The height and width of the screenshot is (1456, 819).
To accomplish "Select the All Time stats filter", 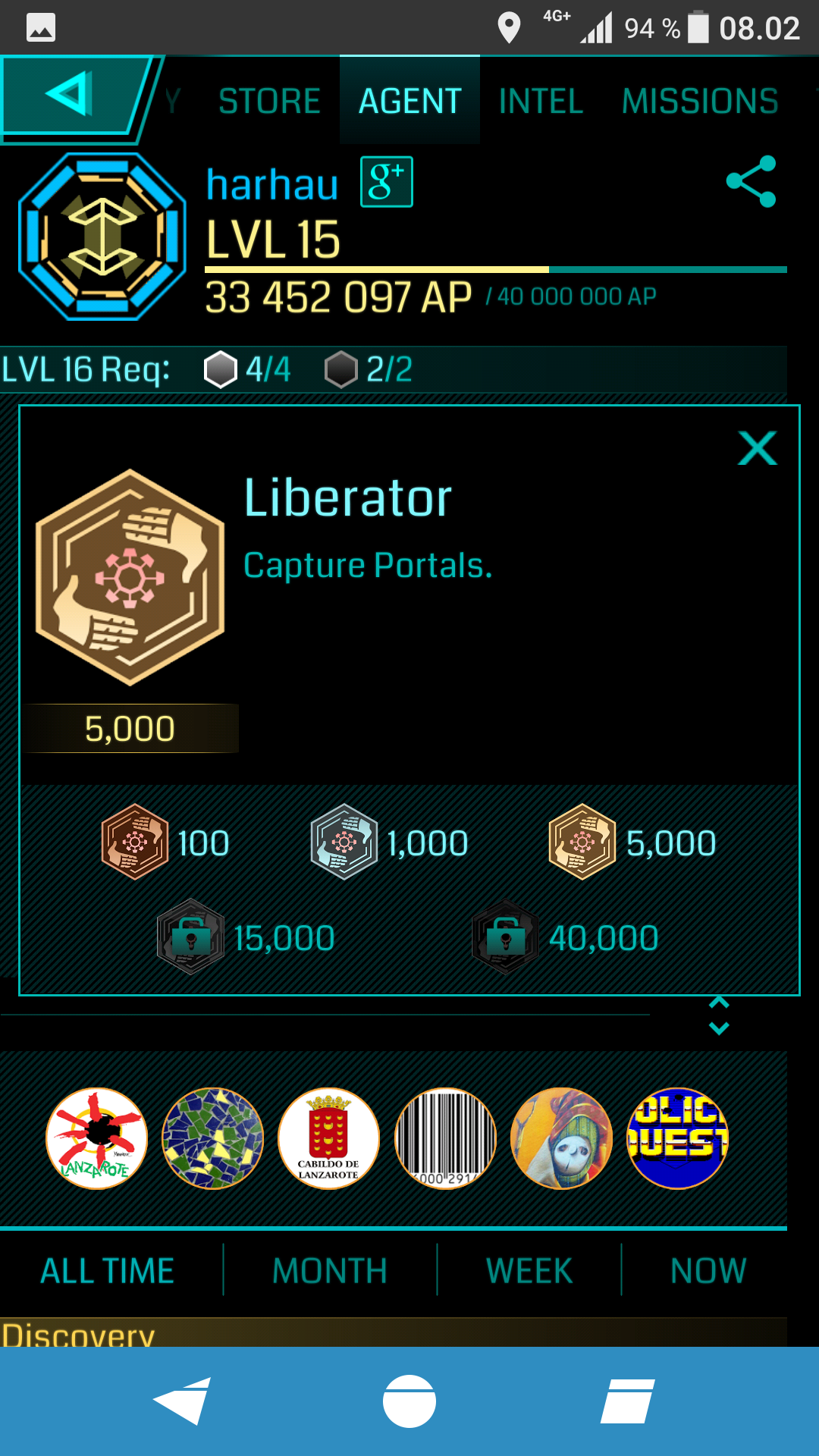I will (x=108, y=1271).
